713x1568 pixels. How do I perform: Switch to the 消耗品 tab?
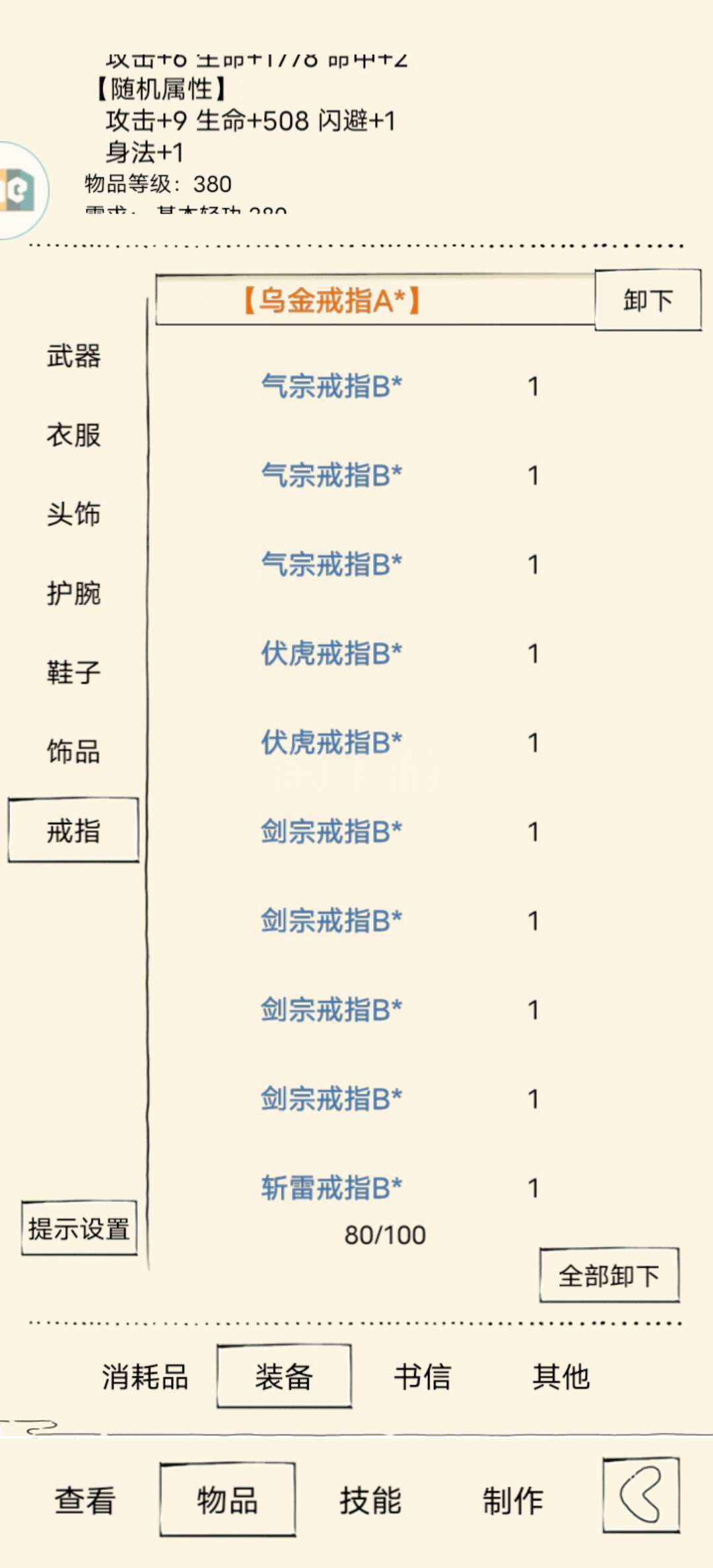(x=145, y=1377)
